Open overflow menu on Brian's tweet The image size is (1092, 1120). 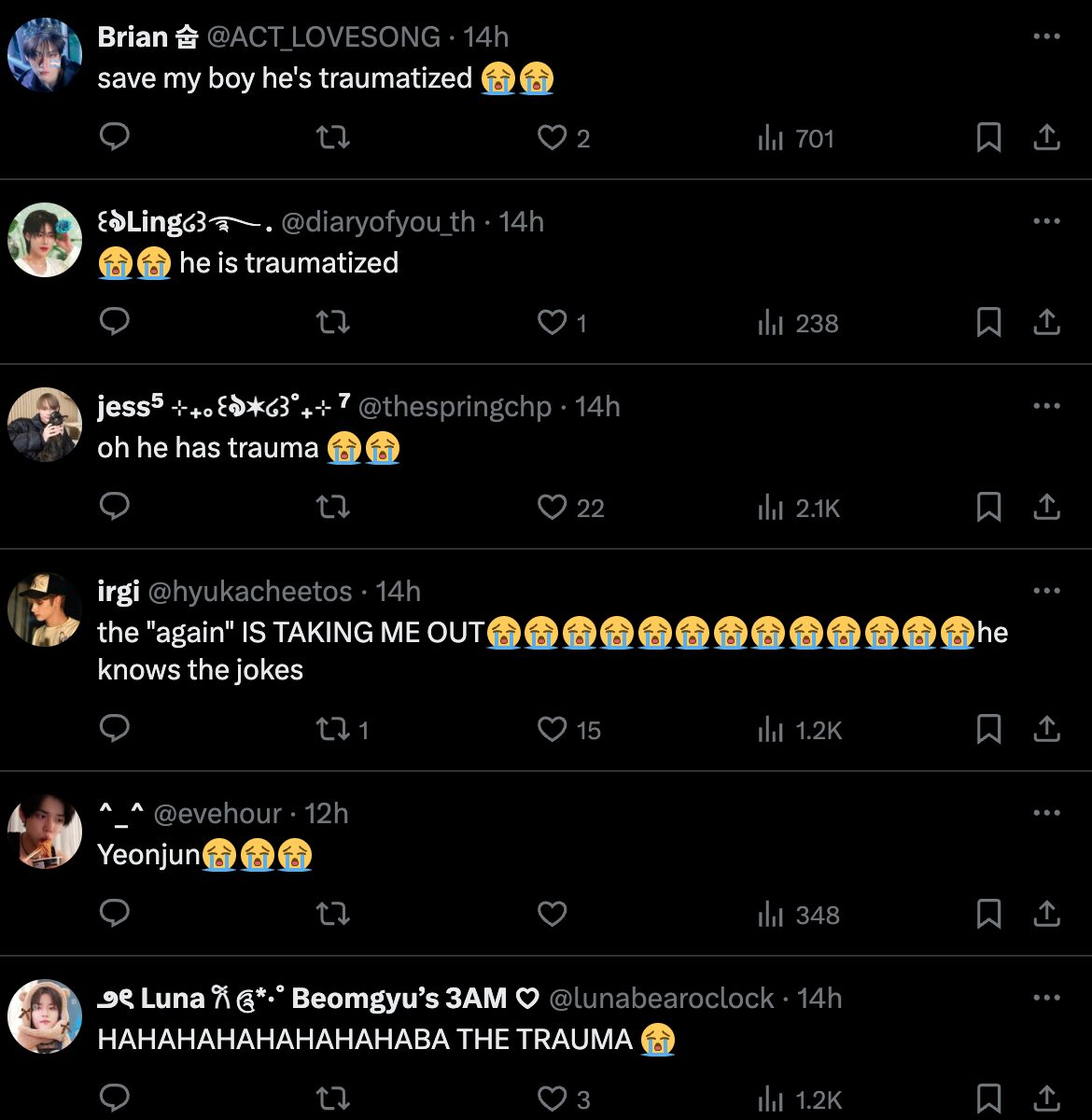coord(1046,36)
